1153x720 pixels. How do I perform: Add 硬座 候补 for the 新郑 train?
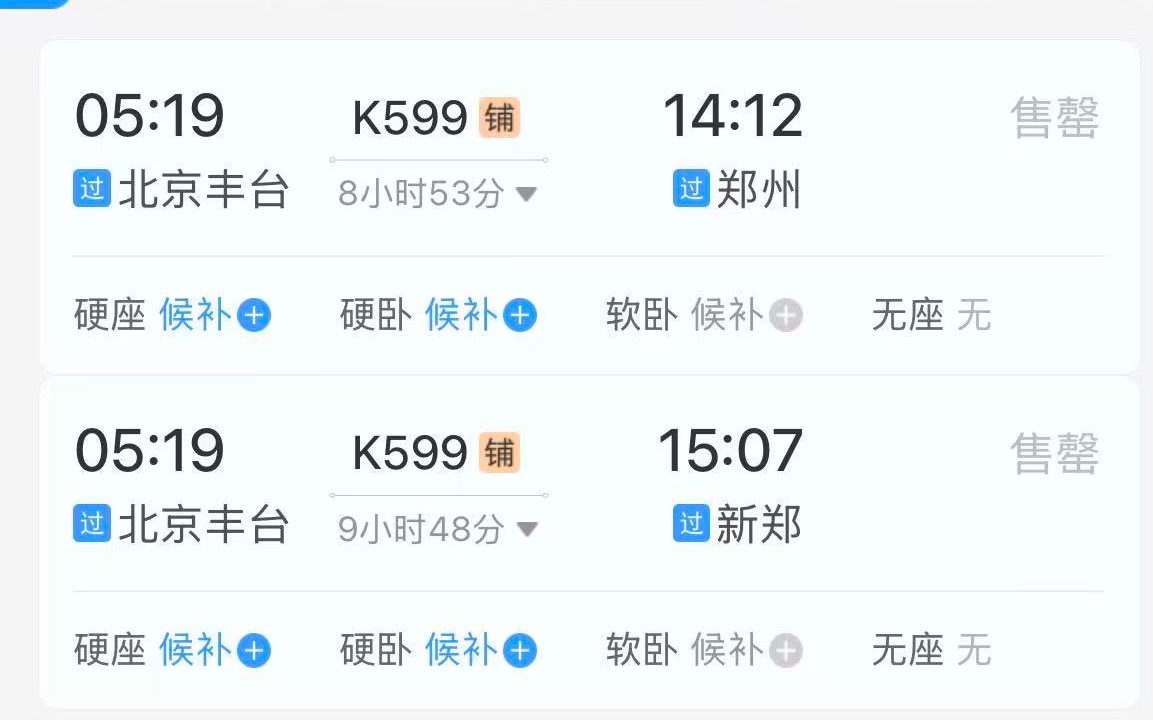pos(254,653)
